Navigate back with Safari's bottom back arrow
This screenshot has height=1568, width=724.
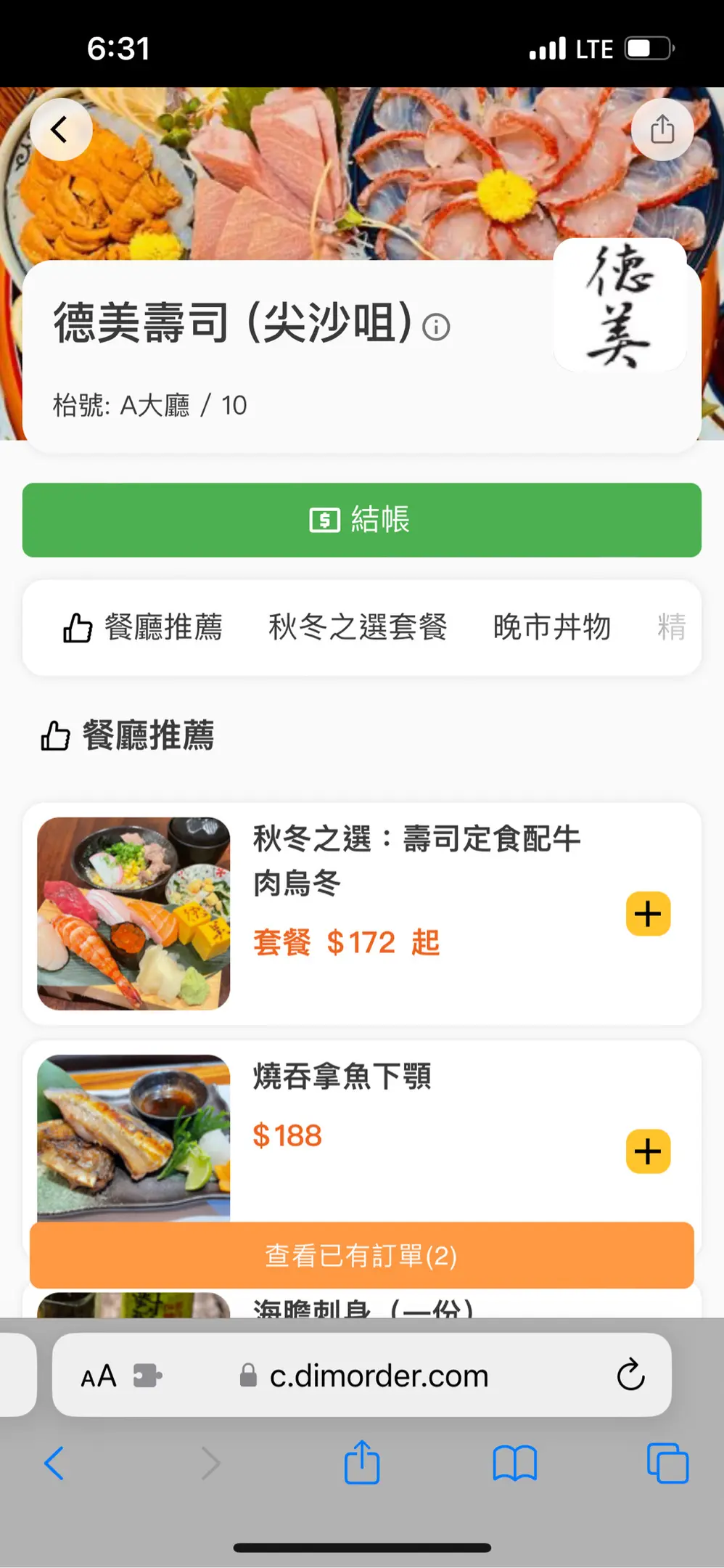pyautogui.click(x=55, y=1463)
